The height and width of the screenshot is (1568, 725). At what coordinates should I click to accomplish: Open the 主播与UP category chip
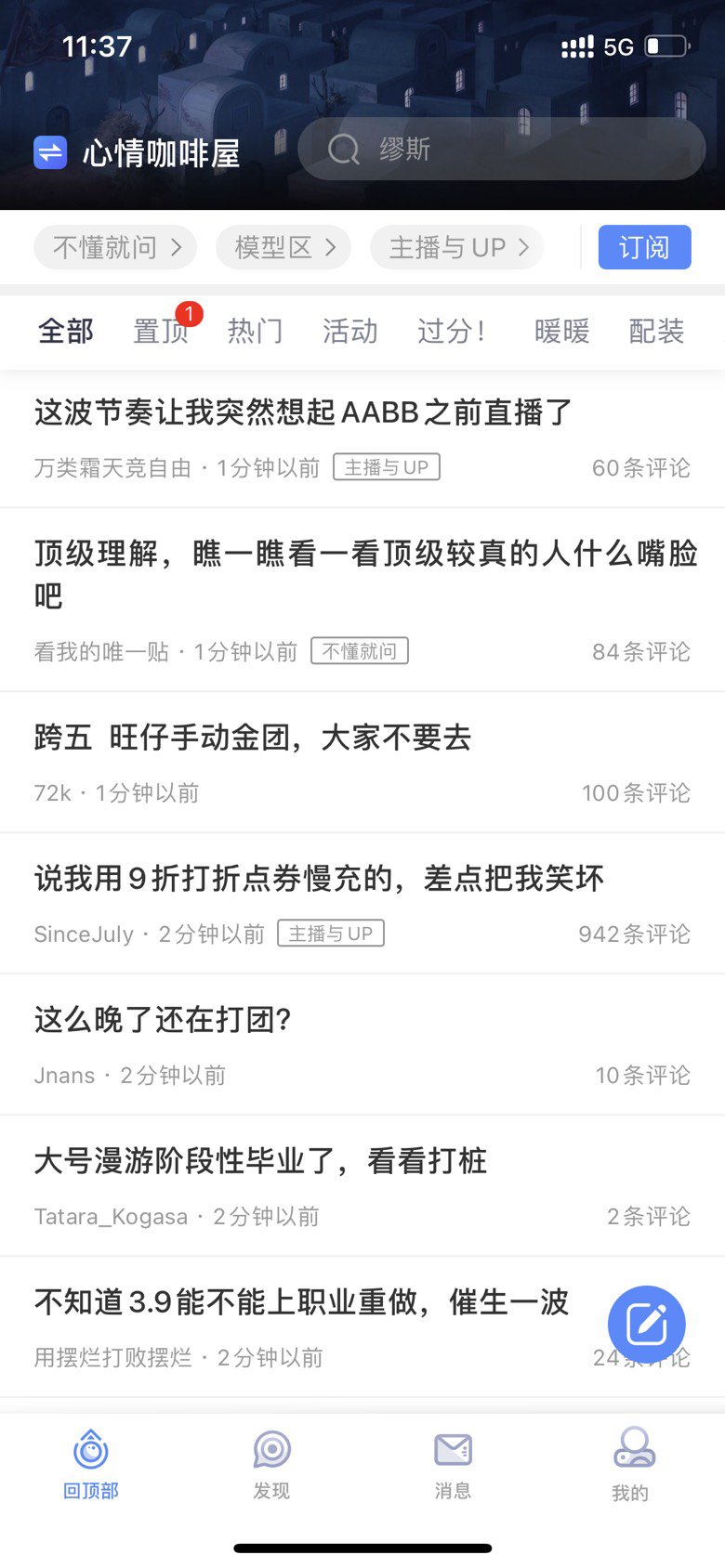tap(457, 247)
